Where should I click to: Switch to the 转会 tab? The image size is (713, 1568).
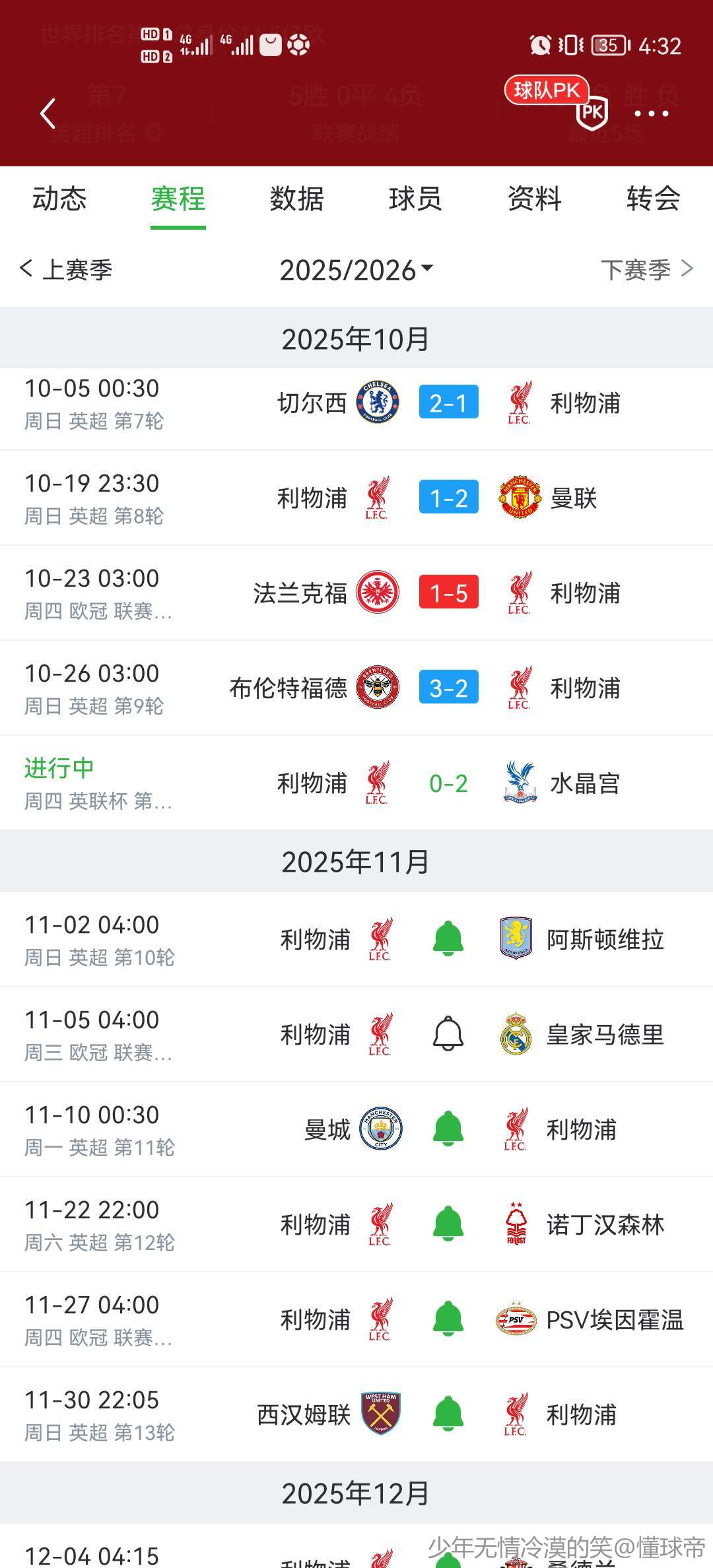[653, 199]
